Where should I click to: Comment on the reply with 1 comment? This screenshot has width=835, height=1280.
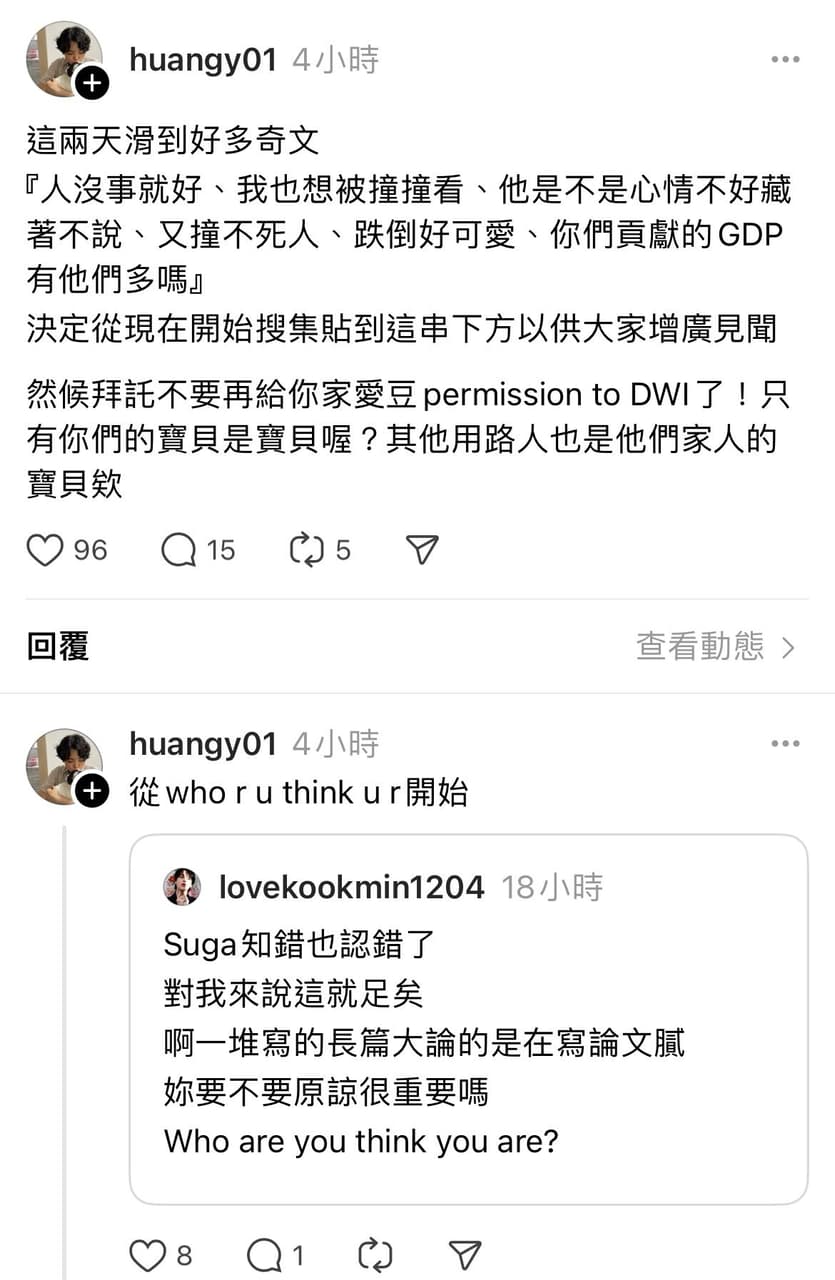[x=263, y=1255]
